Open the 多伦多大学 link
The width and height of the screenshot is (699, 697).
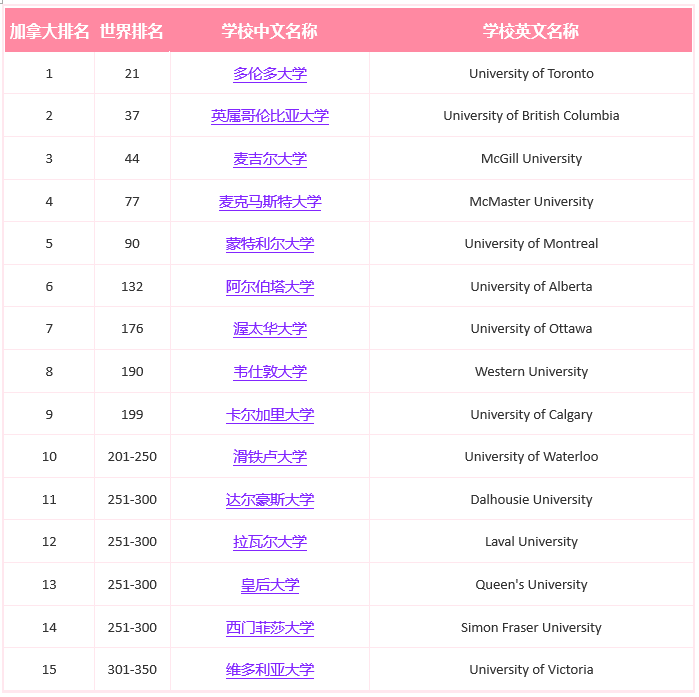270,74
